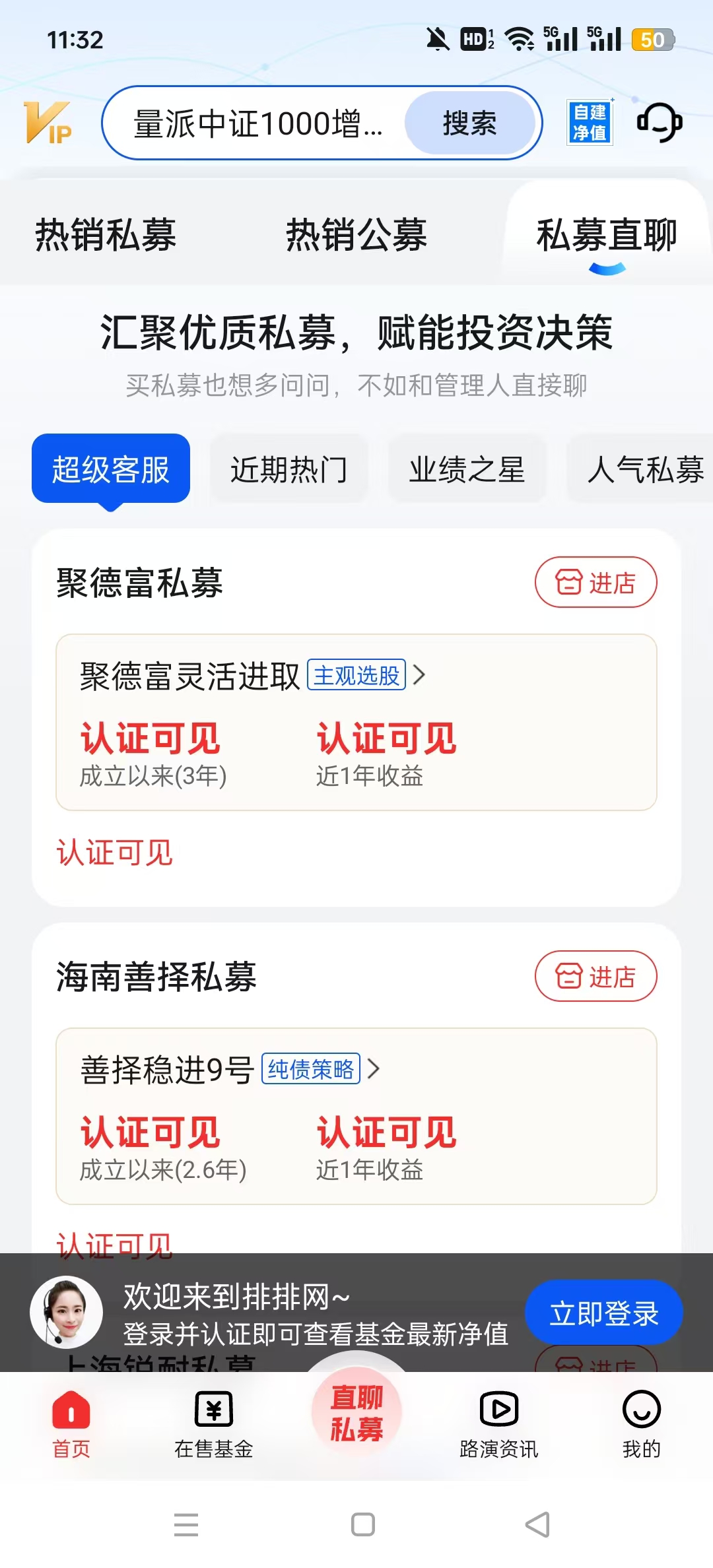The image size is (713, 1568).
Task: Enter the 海南善择私募 store via 进店
Action: click(x=595, y=977)
